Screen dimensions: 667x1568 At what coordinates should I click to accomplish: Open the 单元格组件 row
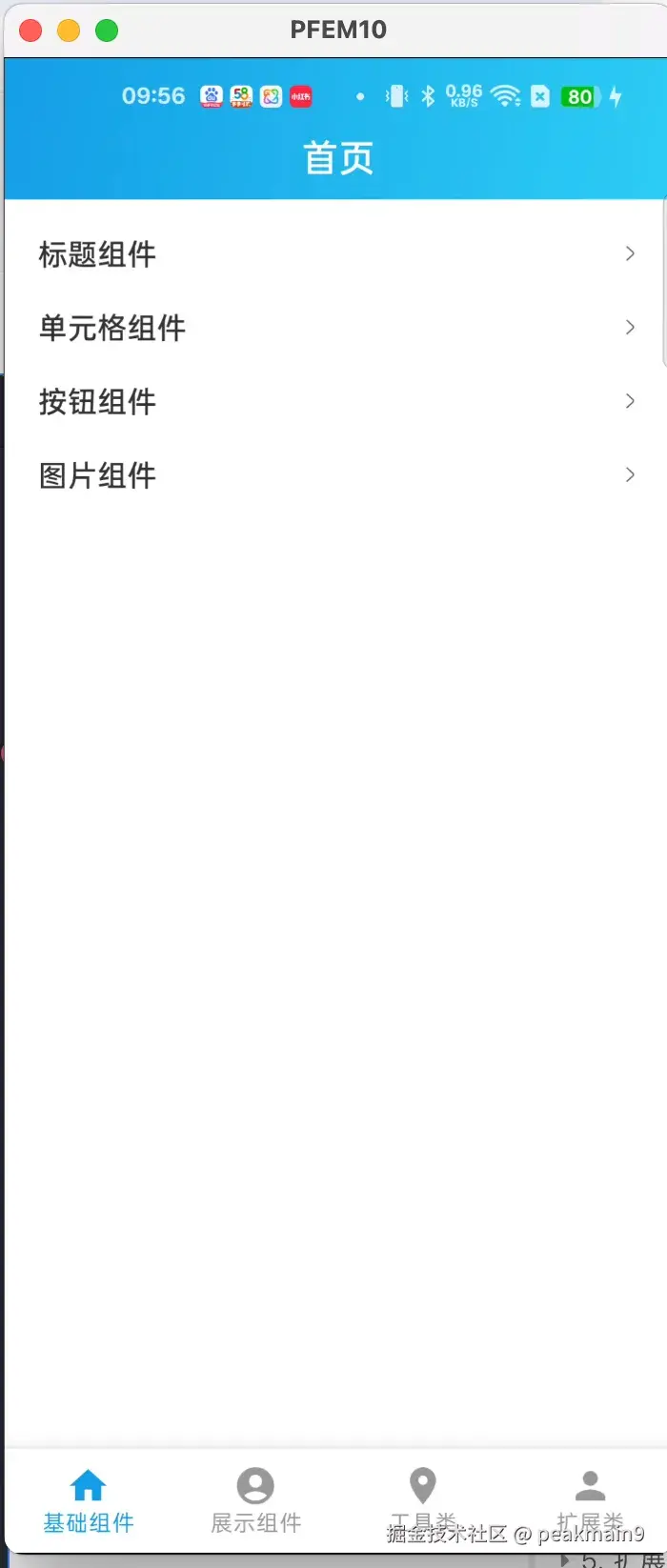tap(333, 328)
